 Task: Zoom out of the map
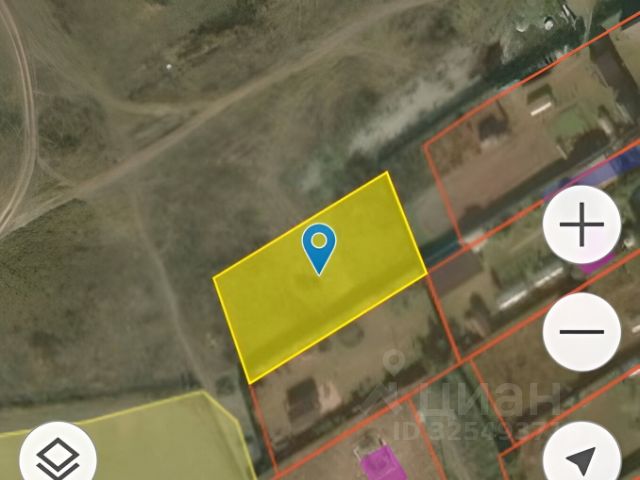tap(582, 332)
